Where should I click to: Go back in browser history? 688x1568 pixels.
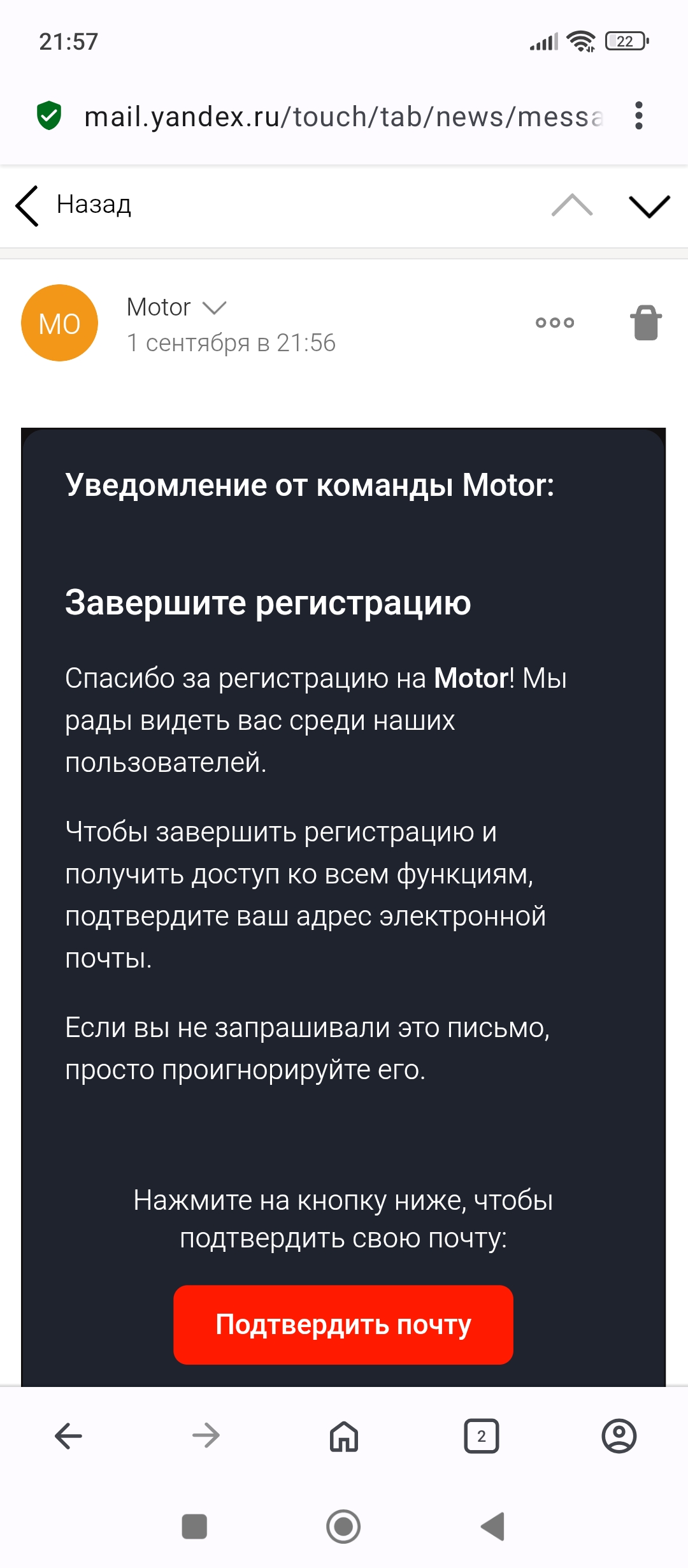tap(69, 1436)
